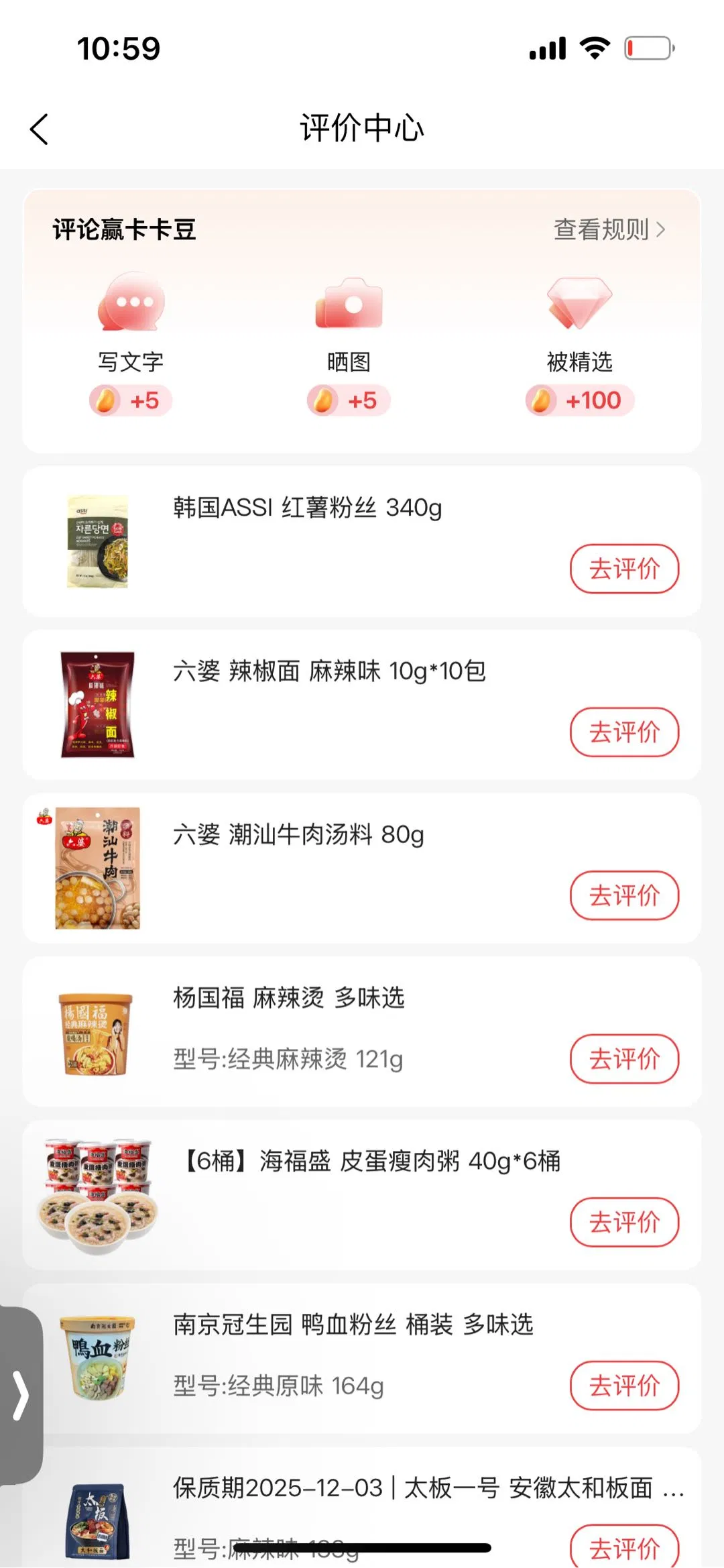Review 南京冠生园 鸭血粉丝 via 去评价

(624, 1386)
